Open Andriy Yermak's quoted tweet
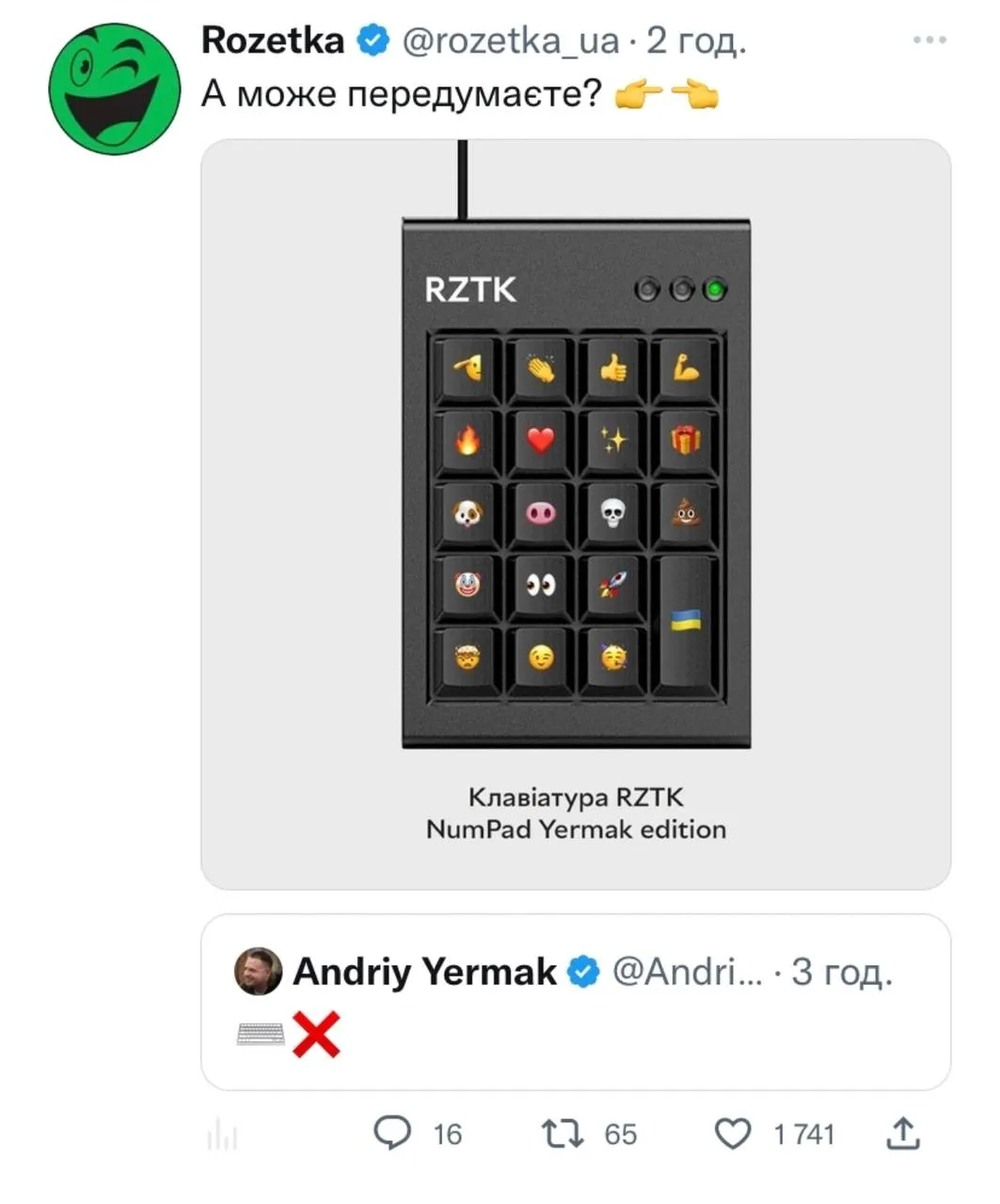 coord(575,1002)
